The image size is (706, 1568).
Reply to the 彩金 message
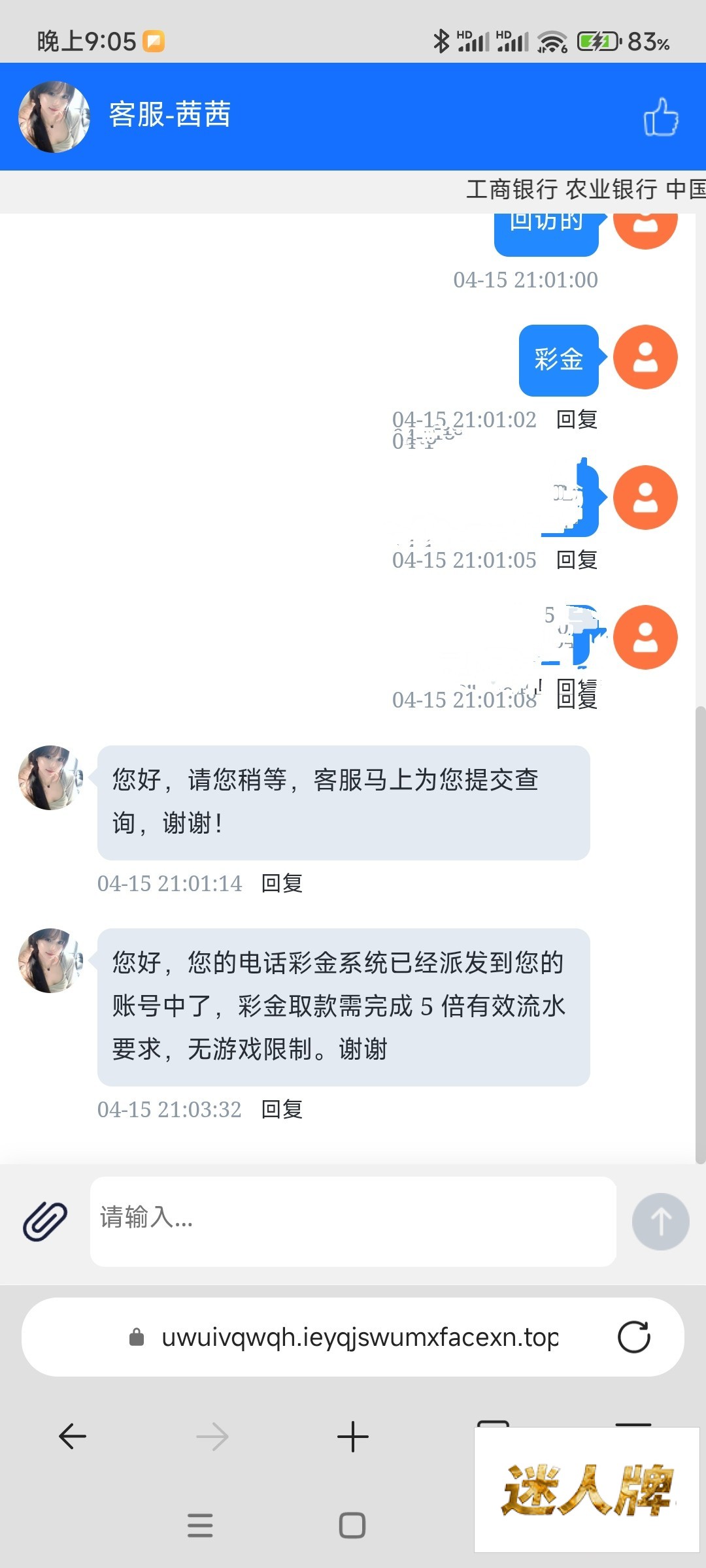[577, 419]
